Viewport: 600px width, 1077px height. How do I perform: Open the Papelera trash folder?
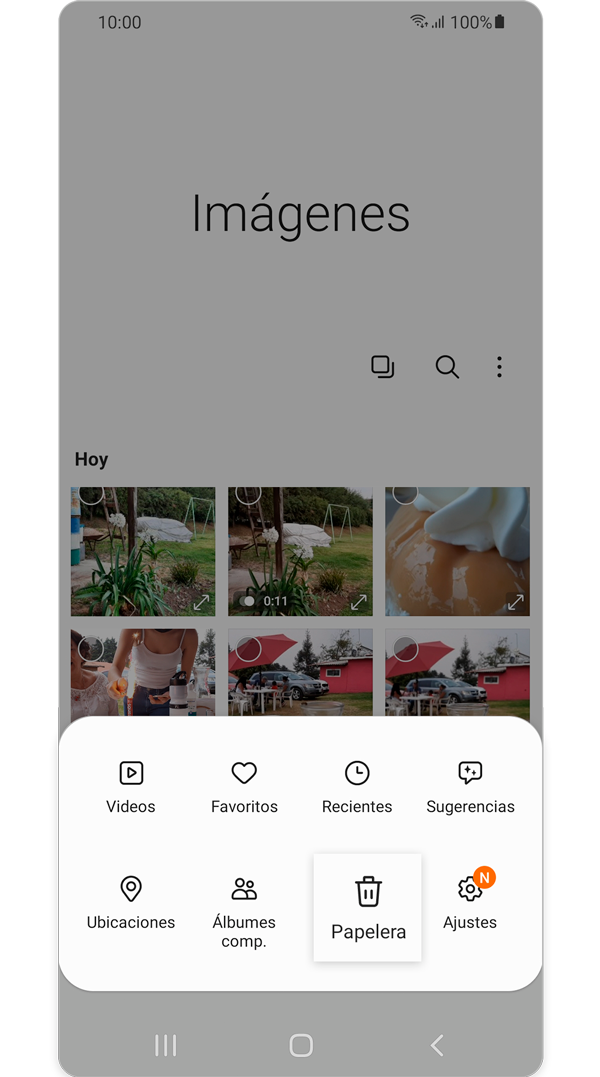(368, 907)
